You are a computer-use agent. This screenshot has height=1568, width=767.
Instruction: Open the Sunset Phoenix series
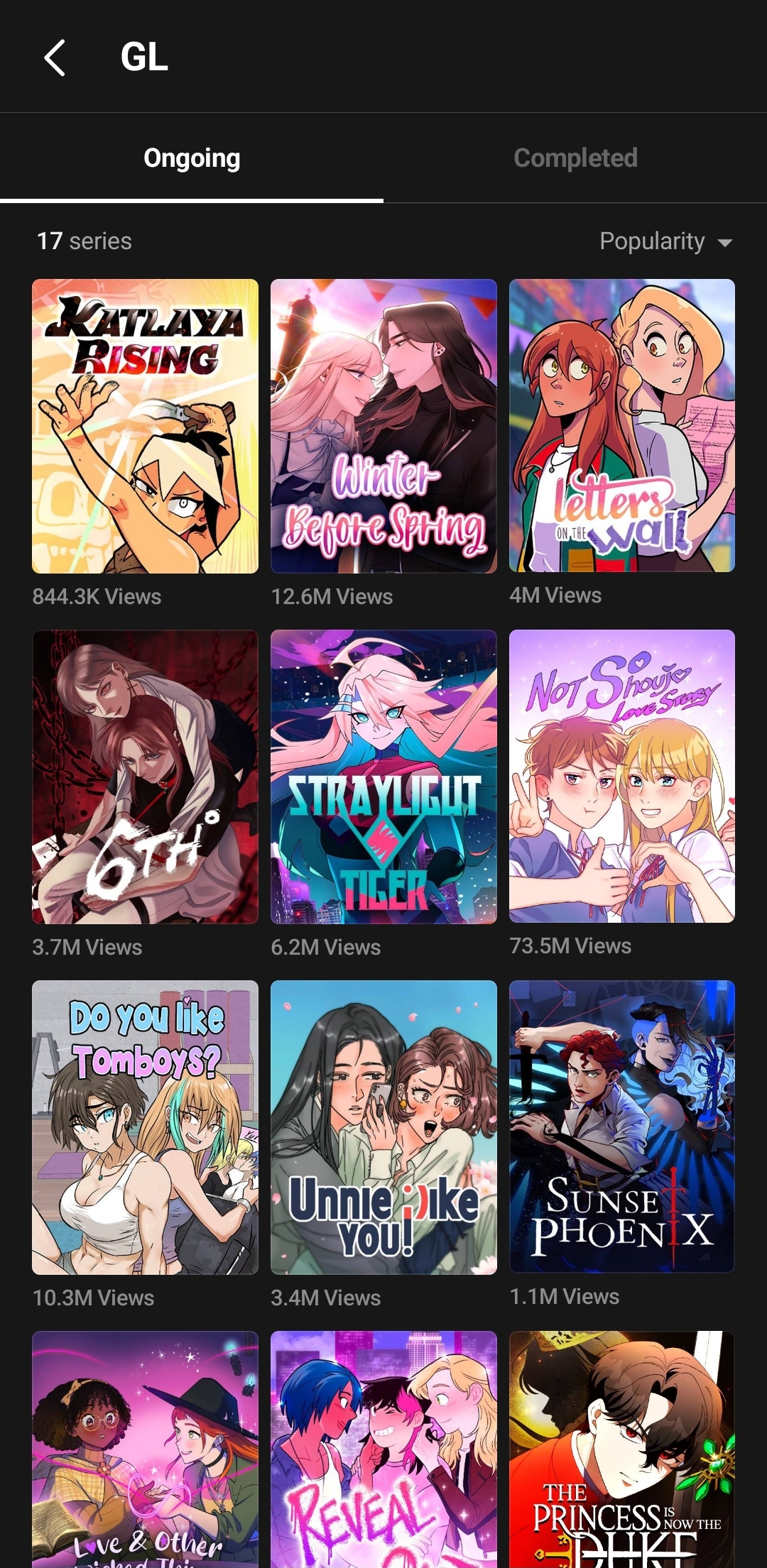622,1127
